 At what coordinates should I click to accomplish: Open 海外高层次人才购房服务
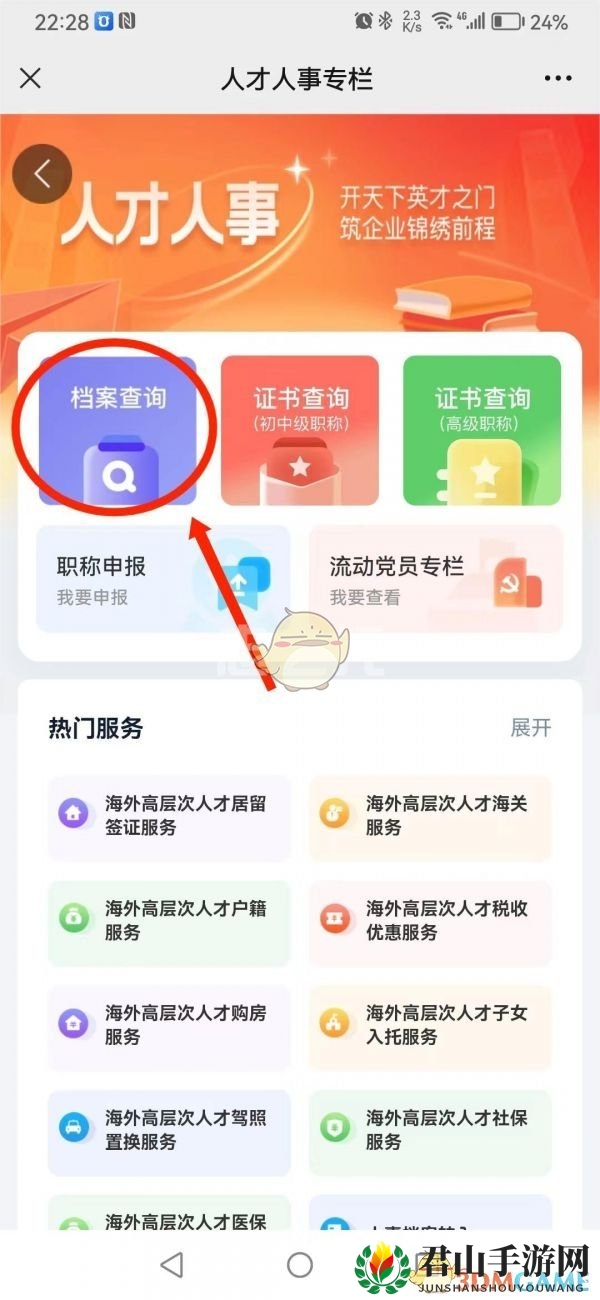coord(169,1026)
